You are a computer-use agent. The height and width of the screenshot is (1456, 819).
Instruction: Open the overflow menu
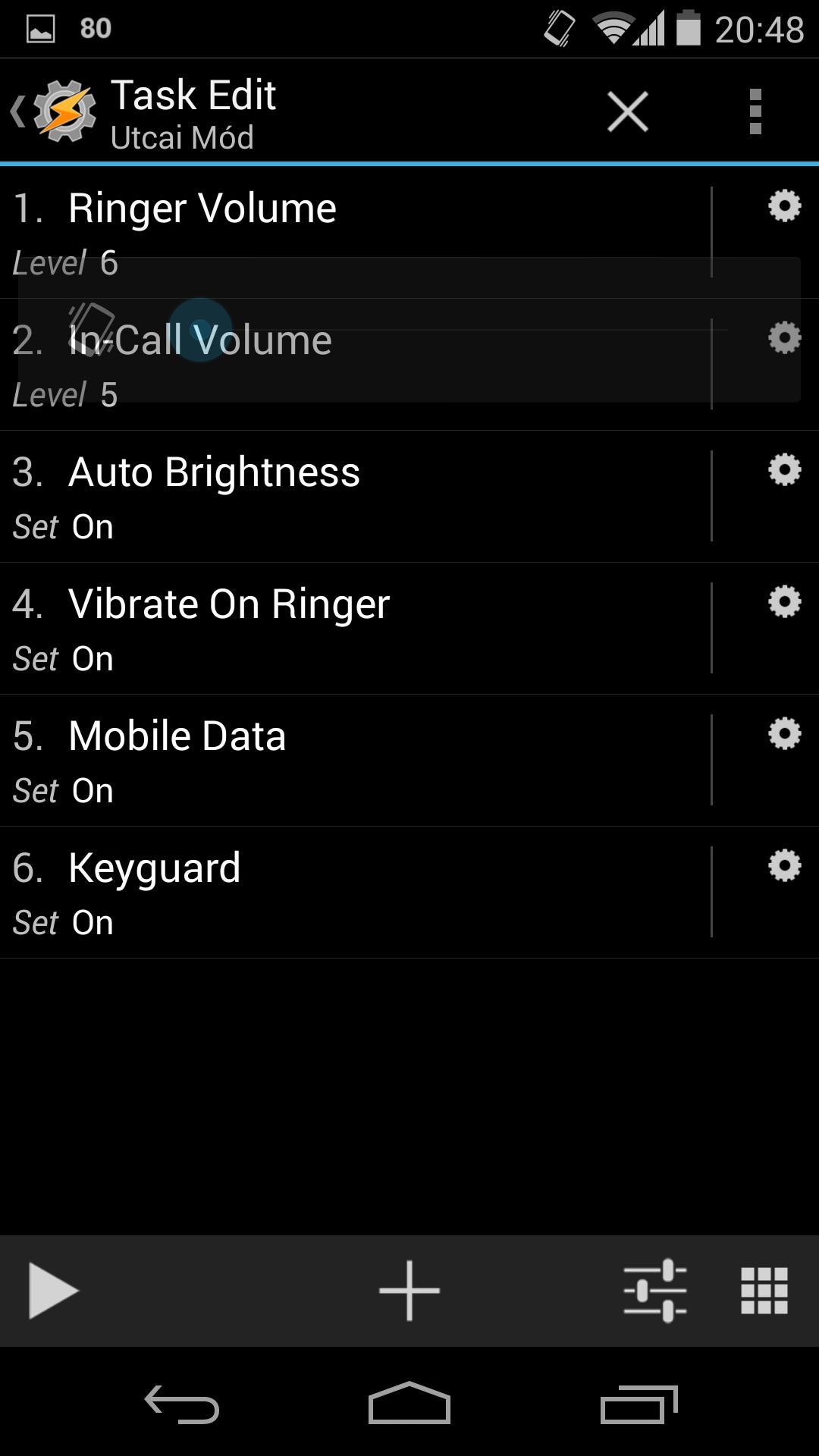pos(755,112)
